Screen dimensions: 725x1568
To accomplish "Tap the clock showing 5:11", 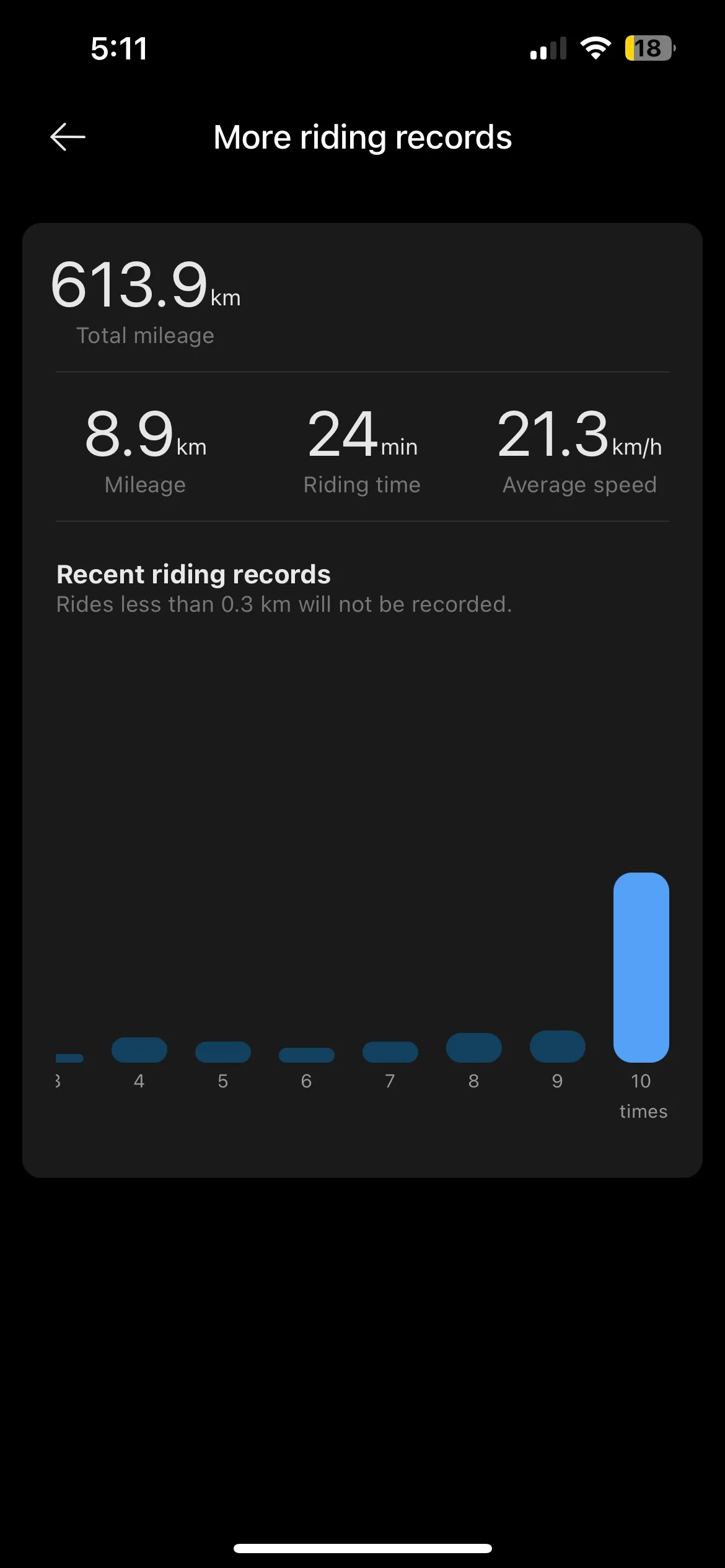I will (x=120, y=48).
